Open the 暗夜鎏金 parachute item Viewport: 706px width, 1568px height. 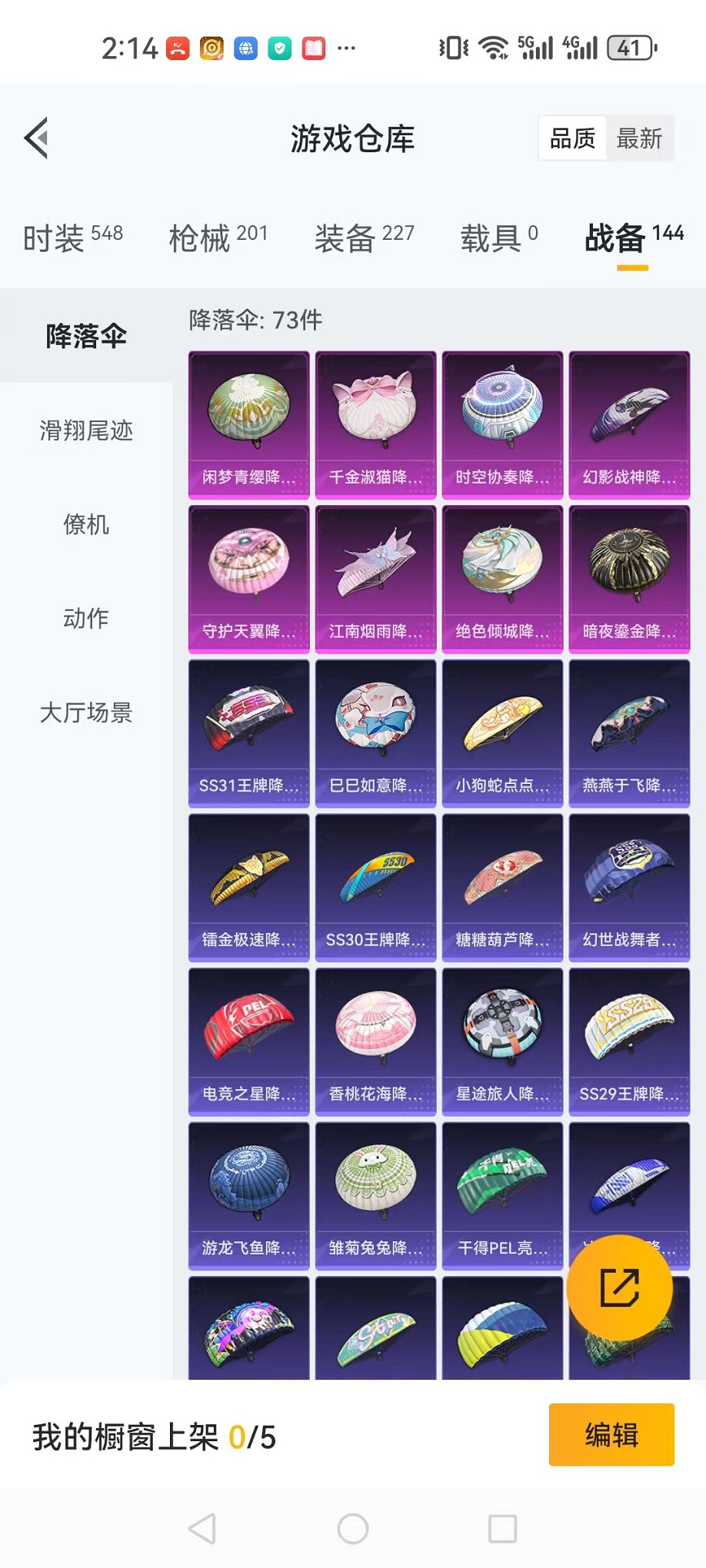point(629,580)
